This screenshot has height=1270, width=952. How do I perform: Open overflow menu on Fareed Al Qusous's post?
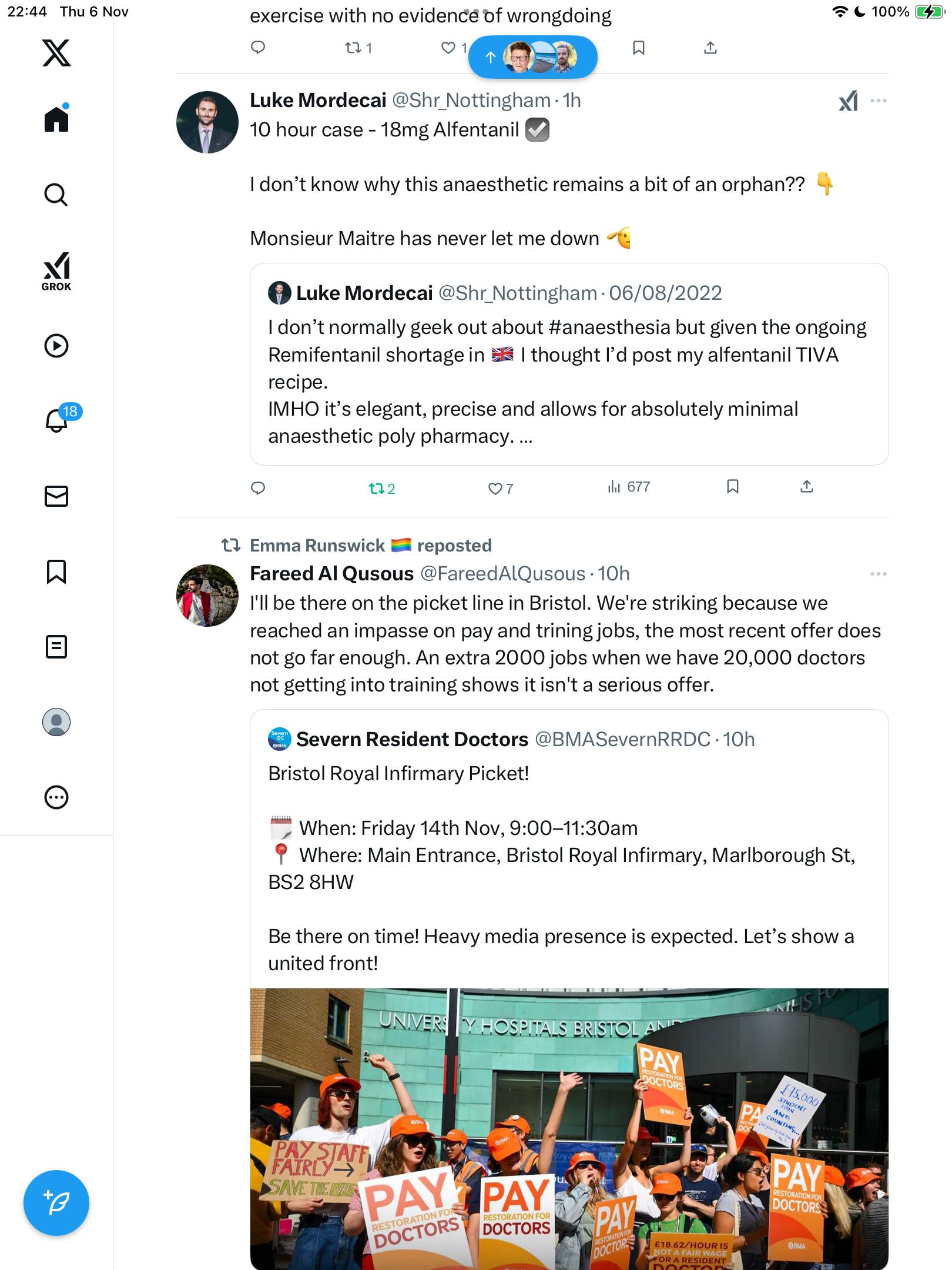click(878, 574)
